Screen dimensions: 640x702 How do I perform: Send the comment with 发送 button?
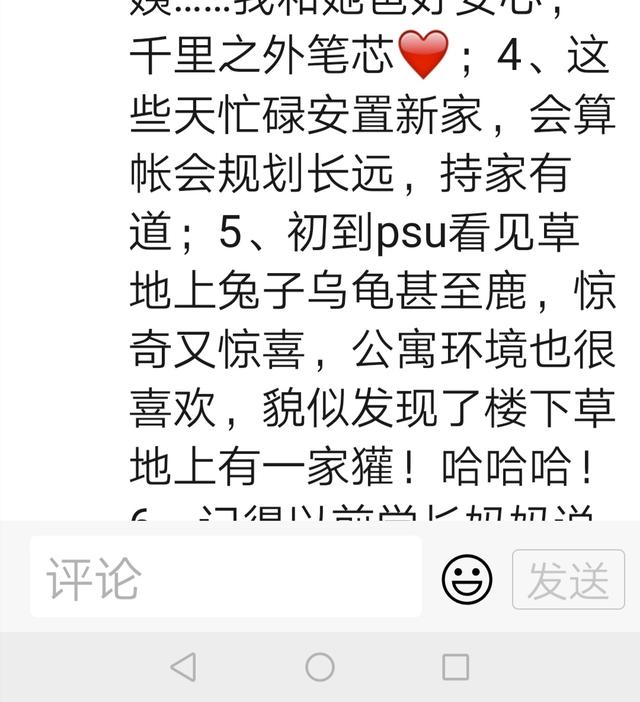(x=568, y=579)
